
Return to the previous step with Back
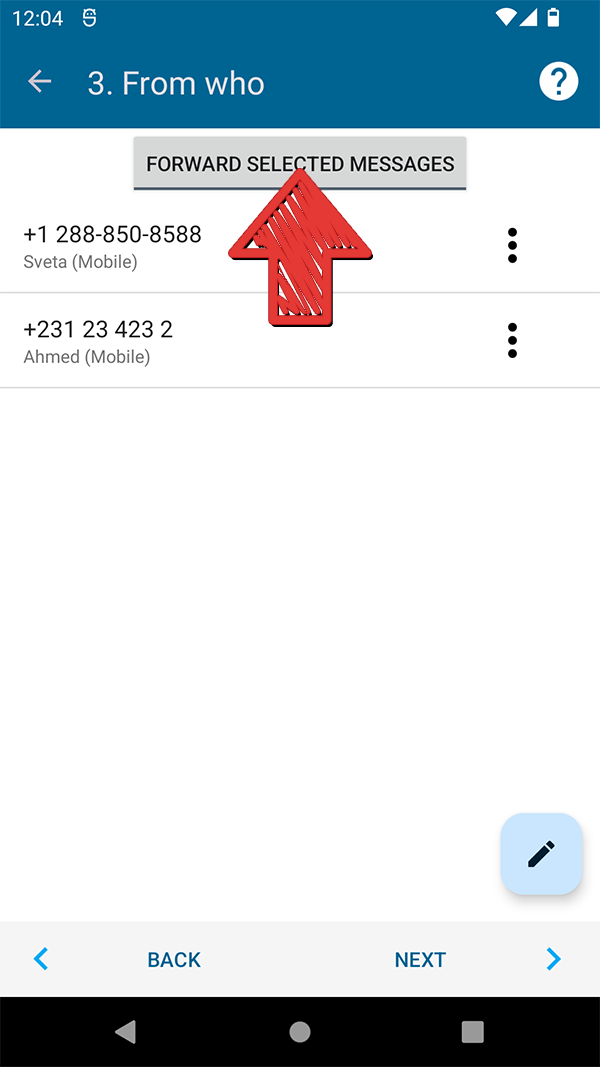174,960
